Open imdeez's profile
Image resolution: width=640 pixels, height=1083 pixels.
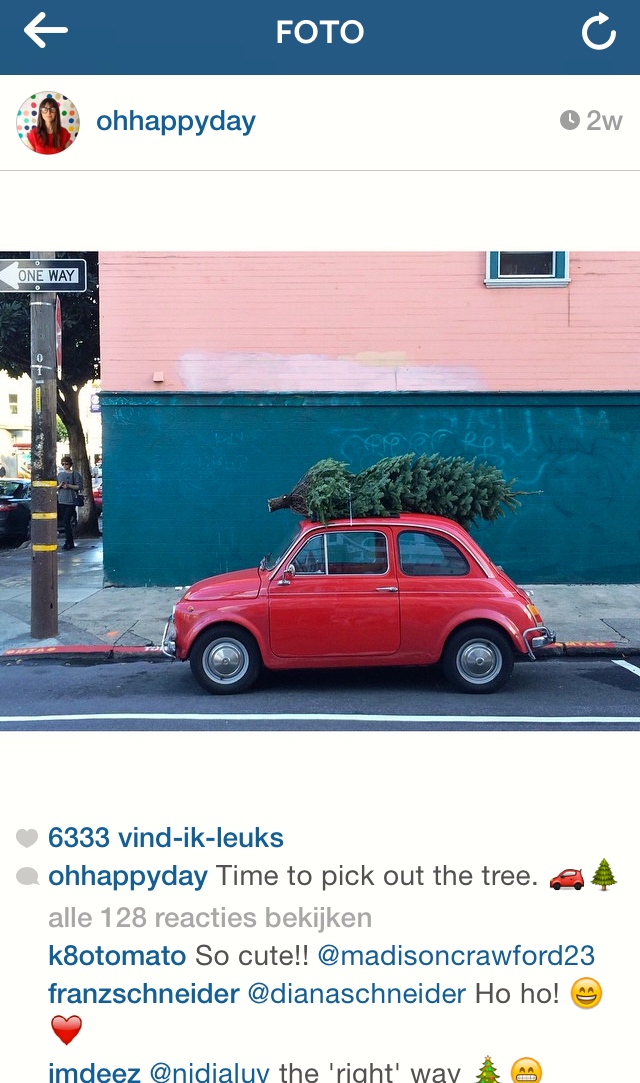point(94,1072)
